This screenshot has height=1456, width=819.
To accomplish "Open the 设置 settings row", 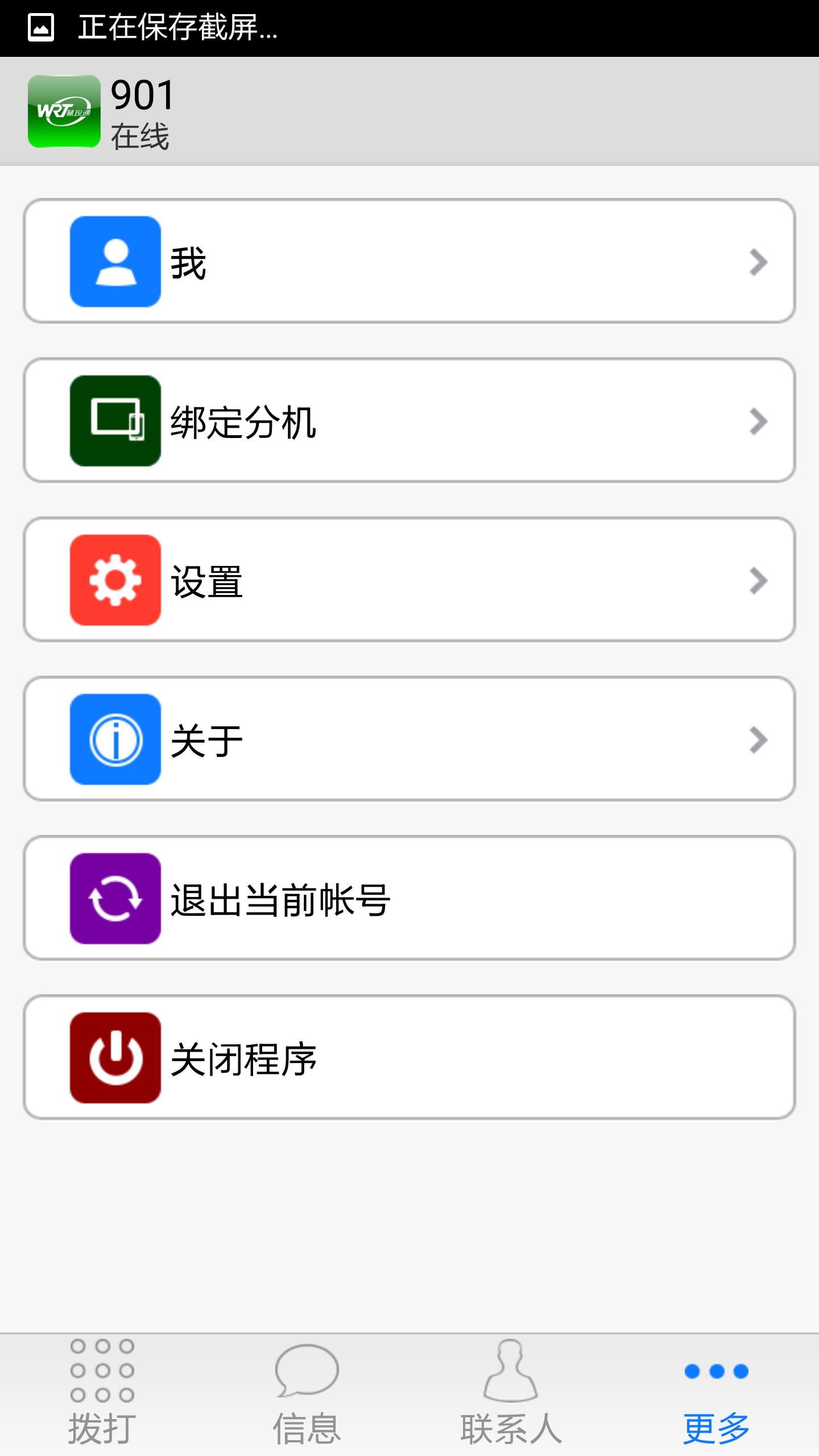I will point(408,580).
